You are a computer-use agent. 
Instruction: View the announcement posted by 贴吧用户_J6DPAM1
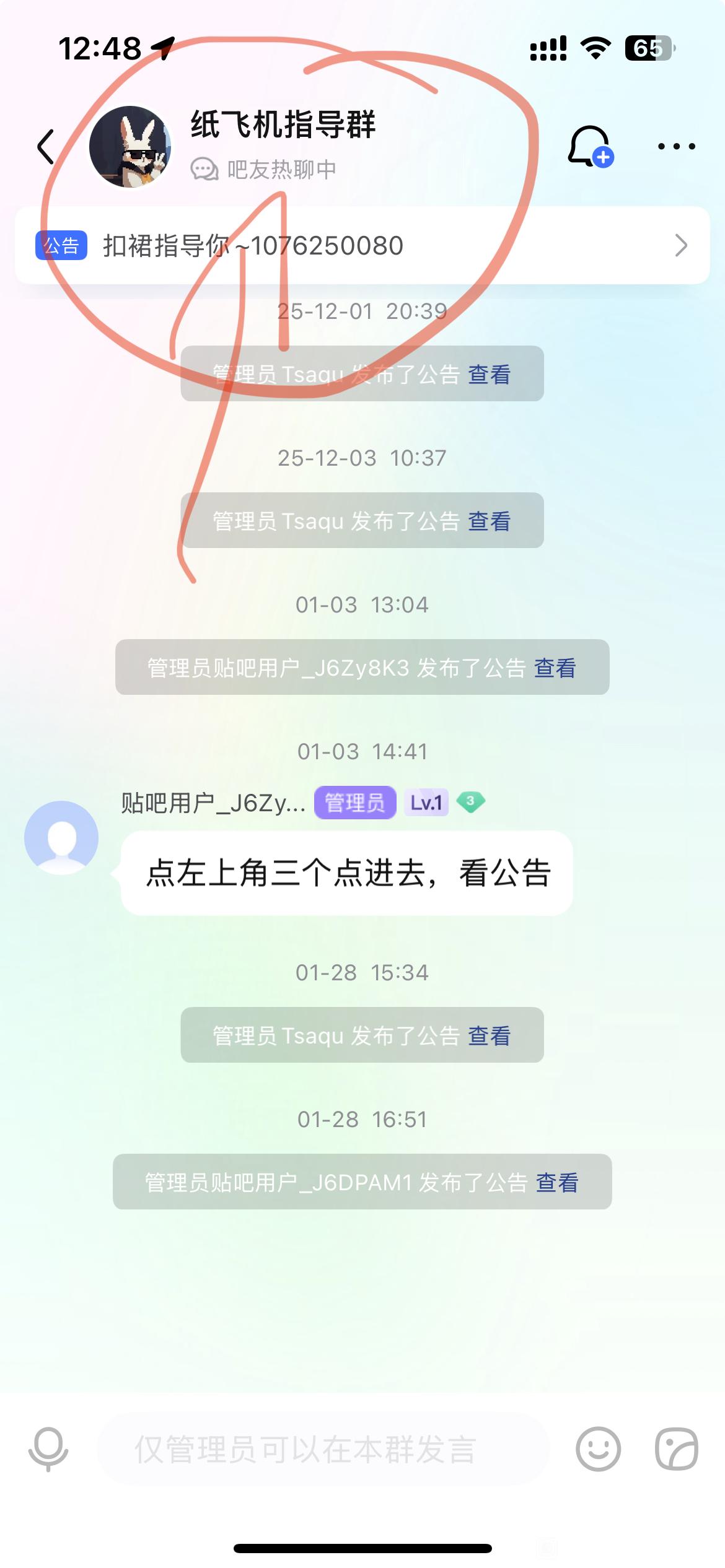pyautogui.click(x=557, y=1182)
